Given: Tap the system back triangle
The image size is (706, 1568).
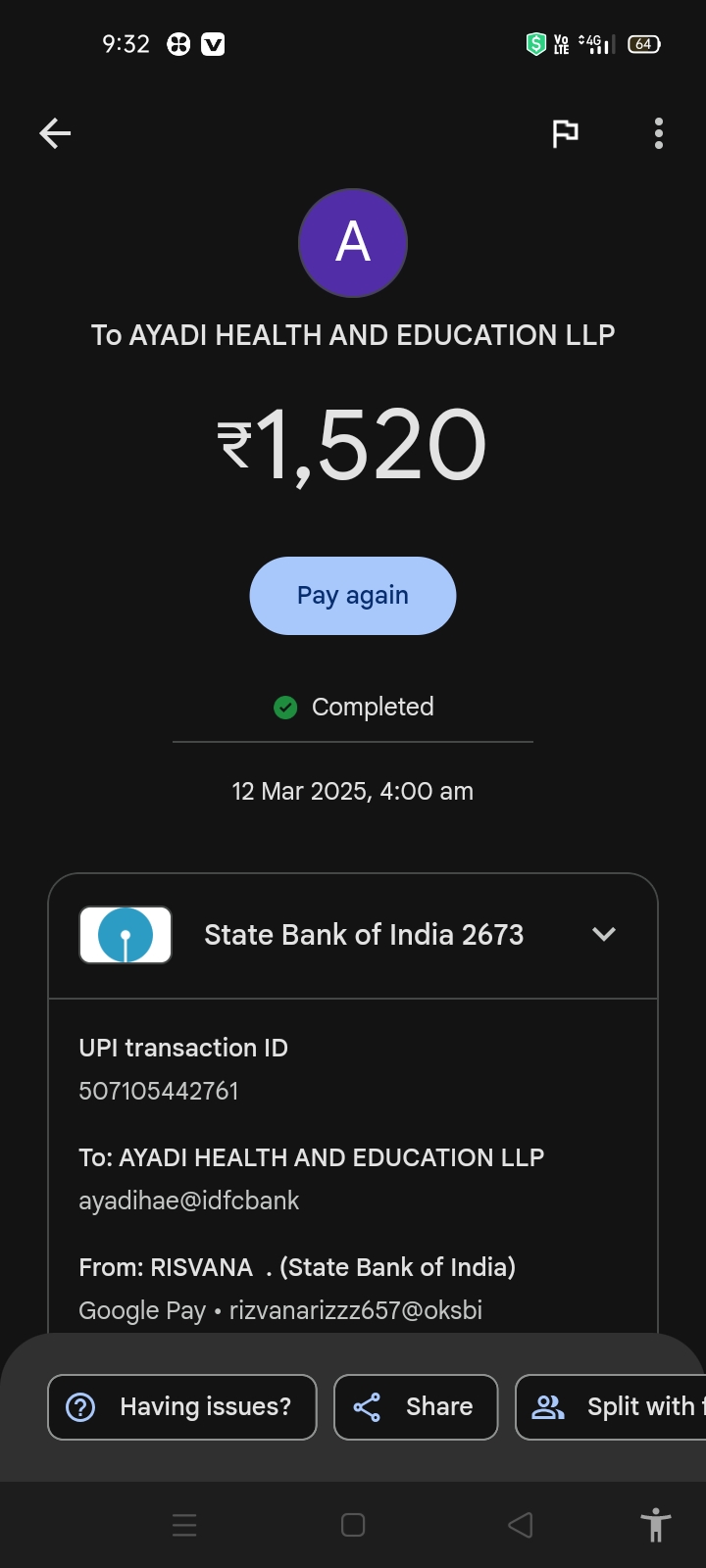Looking at the screenshot, I should click(x=520, y=1525).
